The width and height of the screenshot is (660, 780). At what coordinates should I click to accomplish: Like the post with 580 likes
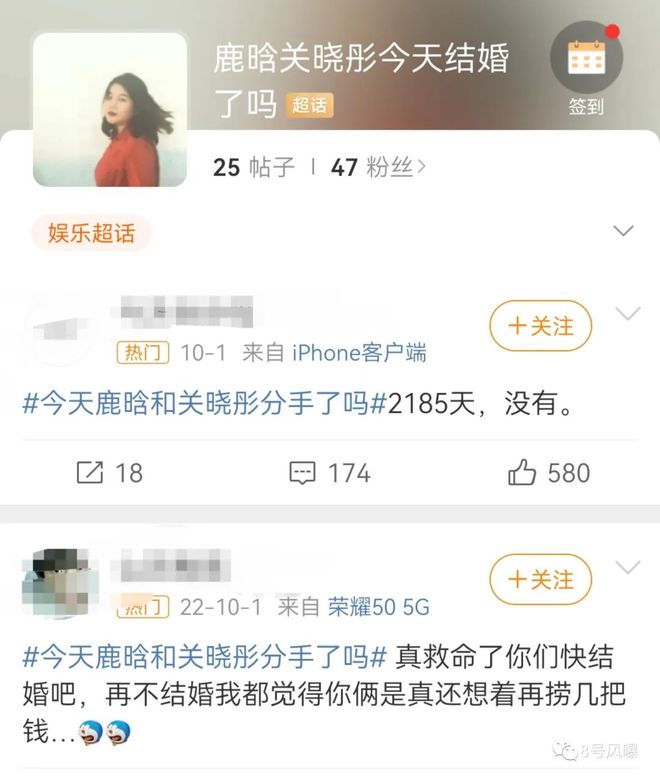[548, 472]
